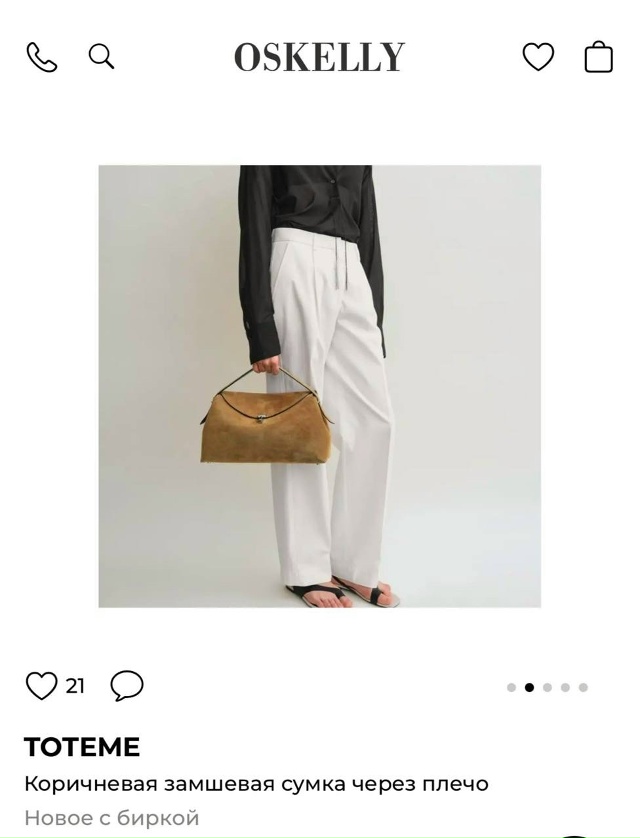640x838 pixels.
Task: Go to Oskelly home via logo
Action: tap(319, 58)
